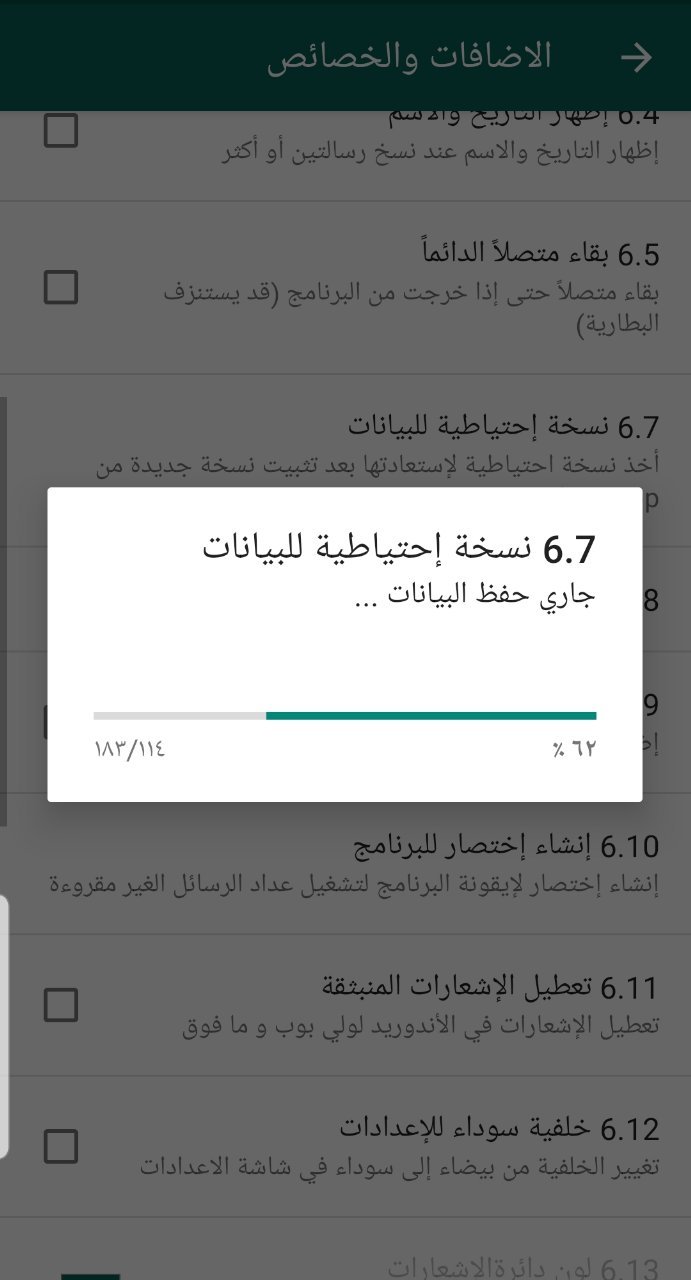Select the 6.4 إظهار التاريخ والاسم checkbox
Image resolution: width=691 pixels, height=1280 pixels.
61,130
